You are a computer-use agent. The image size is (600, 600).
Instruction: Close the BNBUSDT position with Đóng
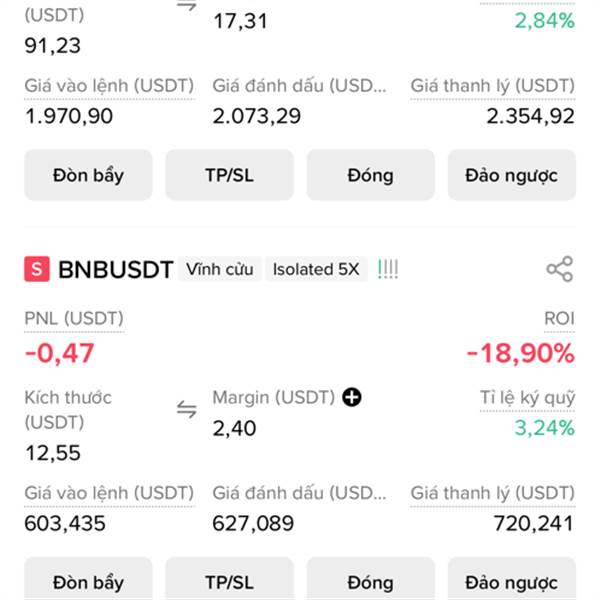[370, 581]
